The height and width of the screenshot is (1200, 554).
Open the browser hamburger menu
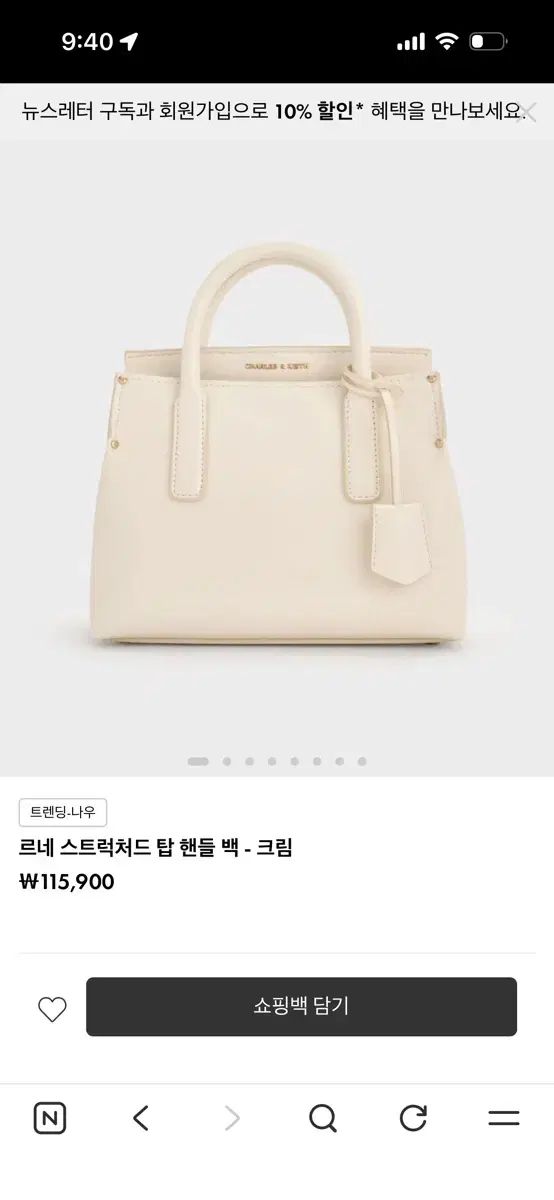(x=504, y=1118)
